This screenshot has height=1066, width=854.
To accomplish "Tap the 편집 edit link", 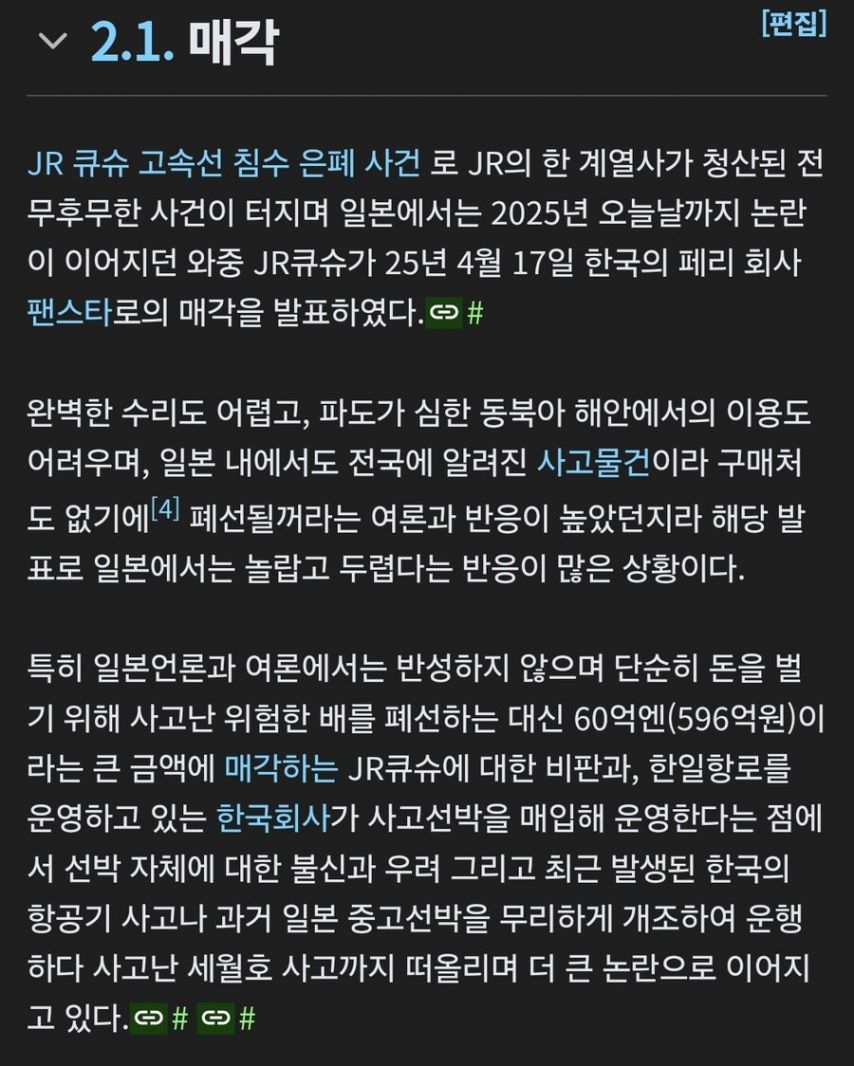I will click(793, 24).
